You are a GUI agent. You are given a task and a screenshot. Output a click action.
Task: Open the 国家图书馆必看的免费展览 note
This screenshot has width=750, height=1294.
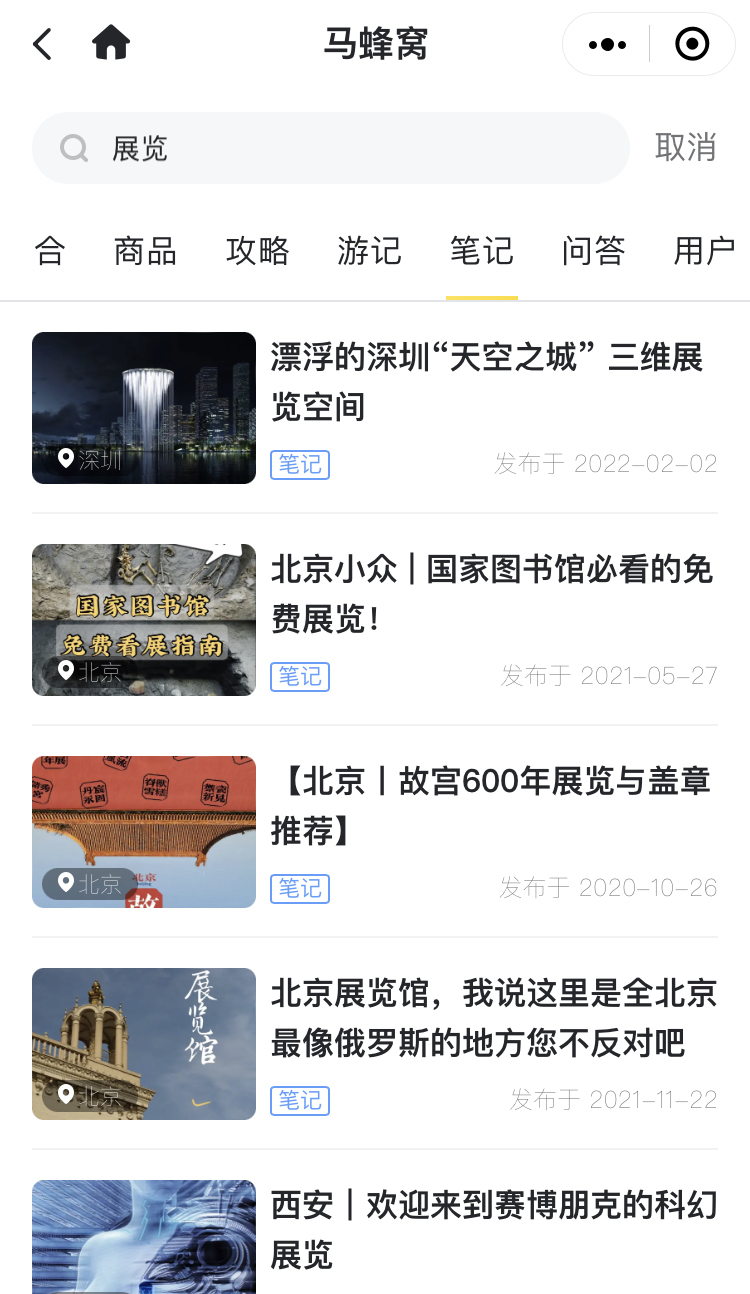coord(375,620)
